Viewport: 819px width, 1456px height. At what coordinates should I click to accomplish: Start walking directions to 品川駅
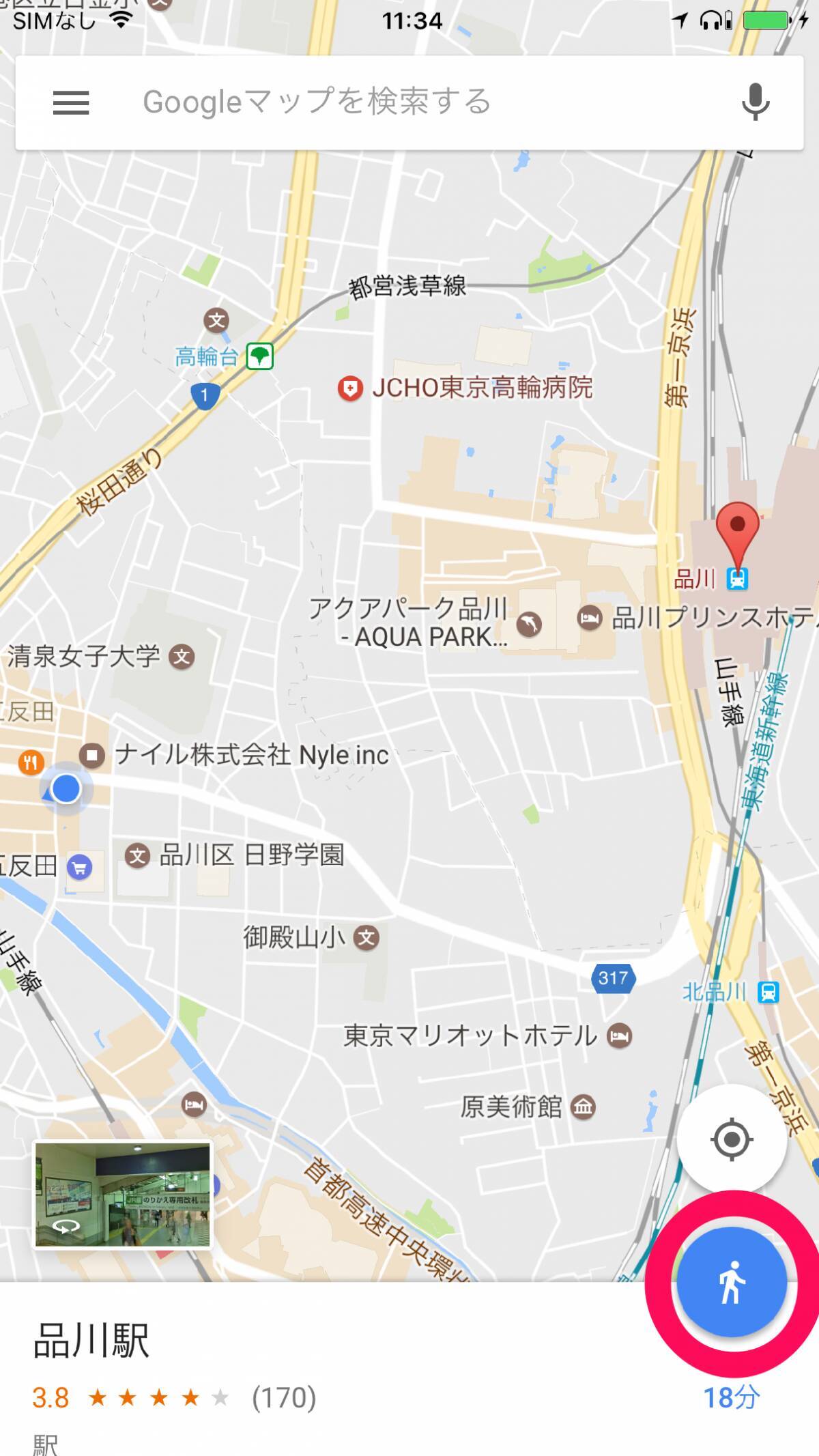(732, 1283)
